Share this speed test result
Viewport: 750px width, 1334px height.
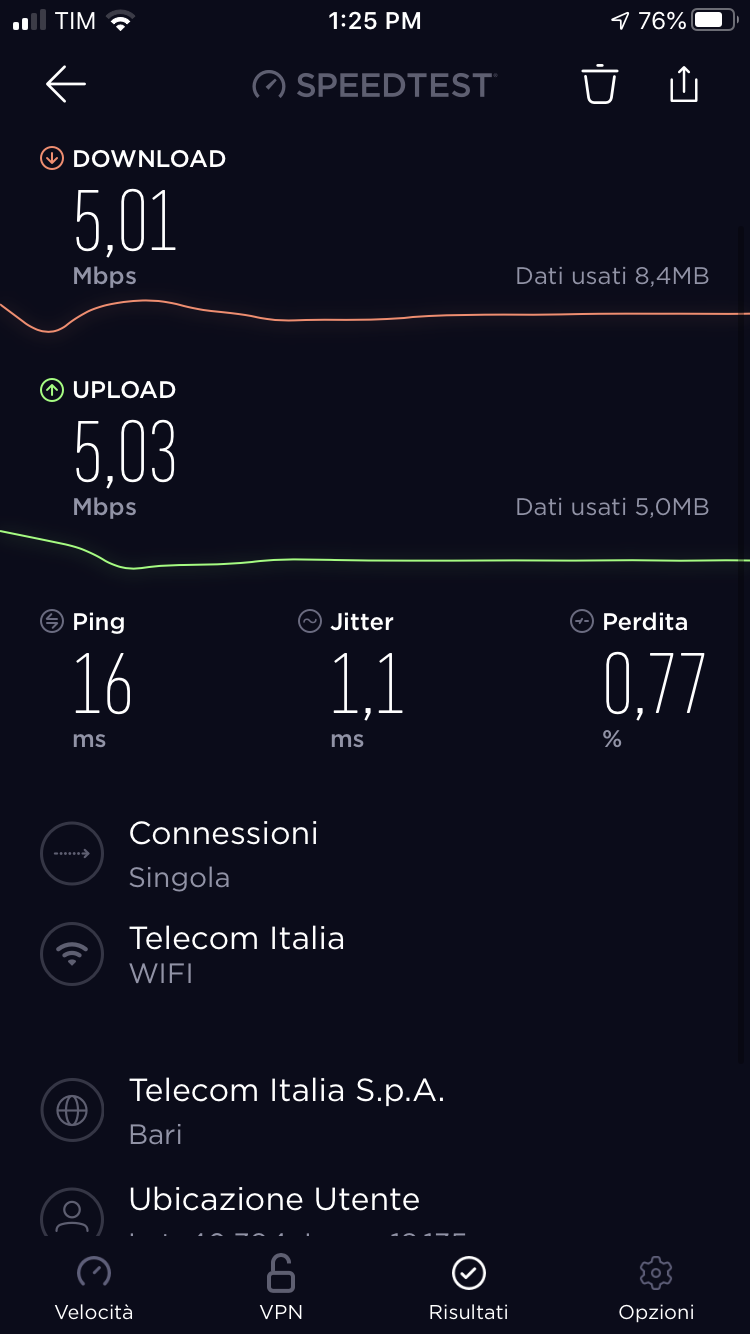pos(683,84)
